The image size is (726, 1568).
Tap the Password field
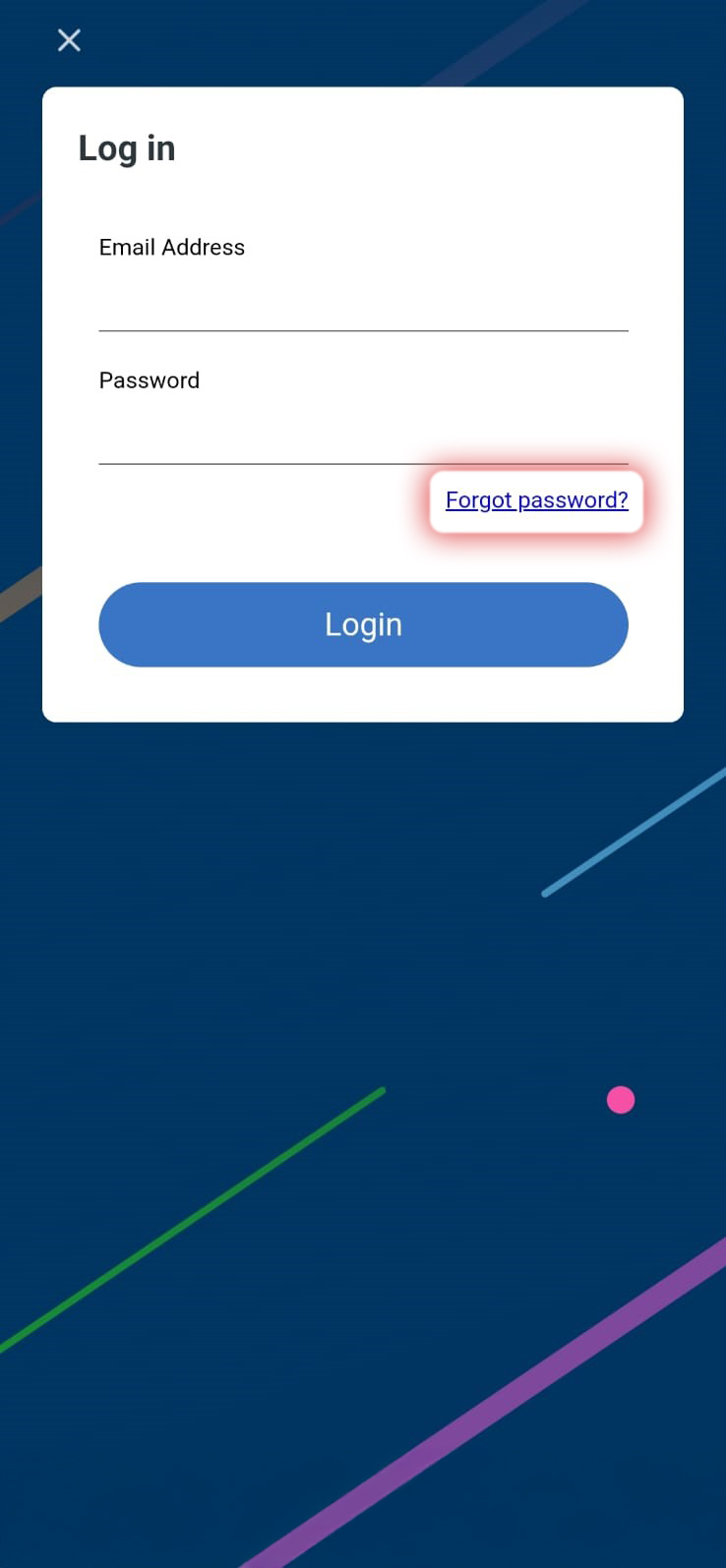(x=363, y=435)
